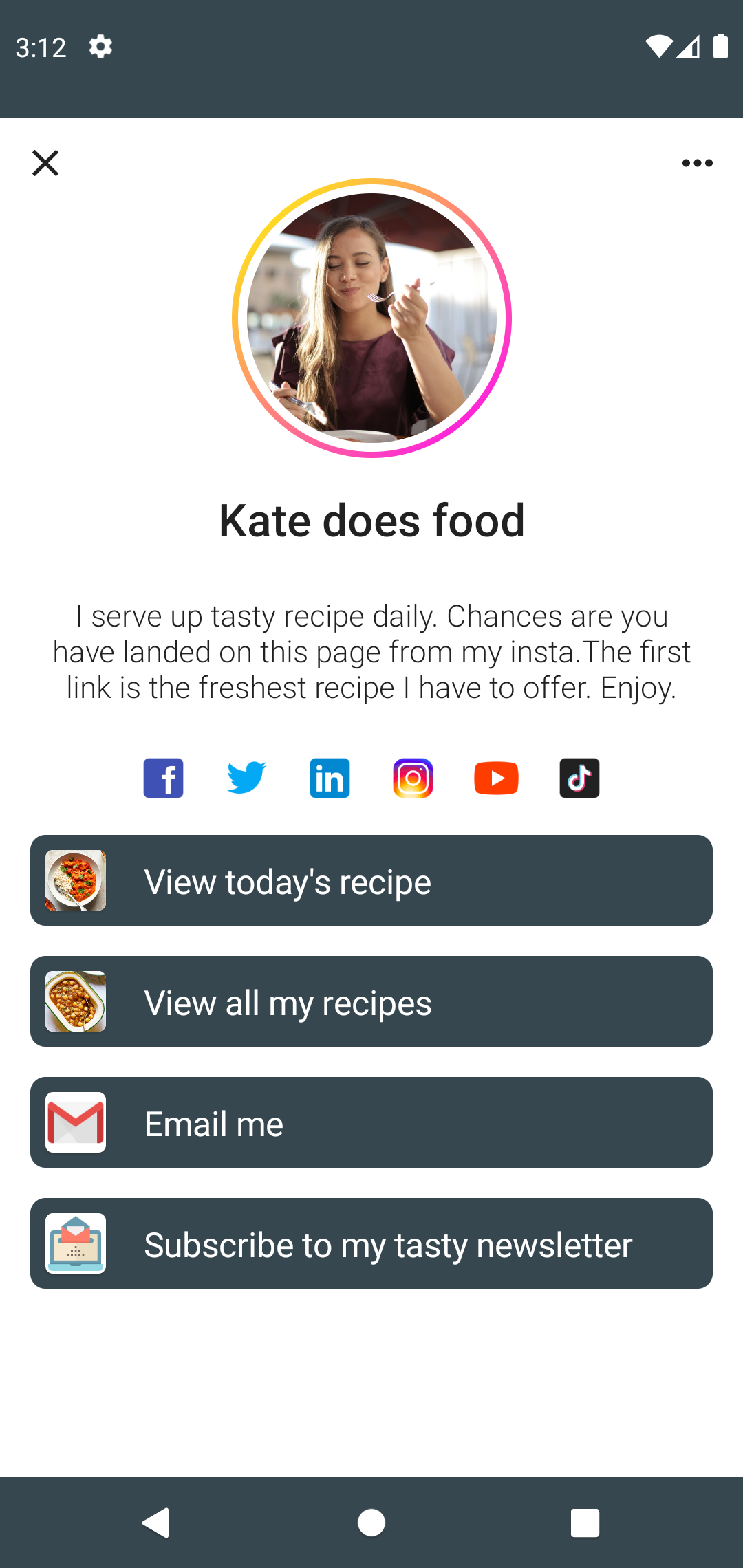743x1568 pixels.
Task: Subscribe to my tasty newsletter
Action: tap(371, 1243)
